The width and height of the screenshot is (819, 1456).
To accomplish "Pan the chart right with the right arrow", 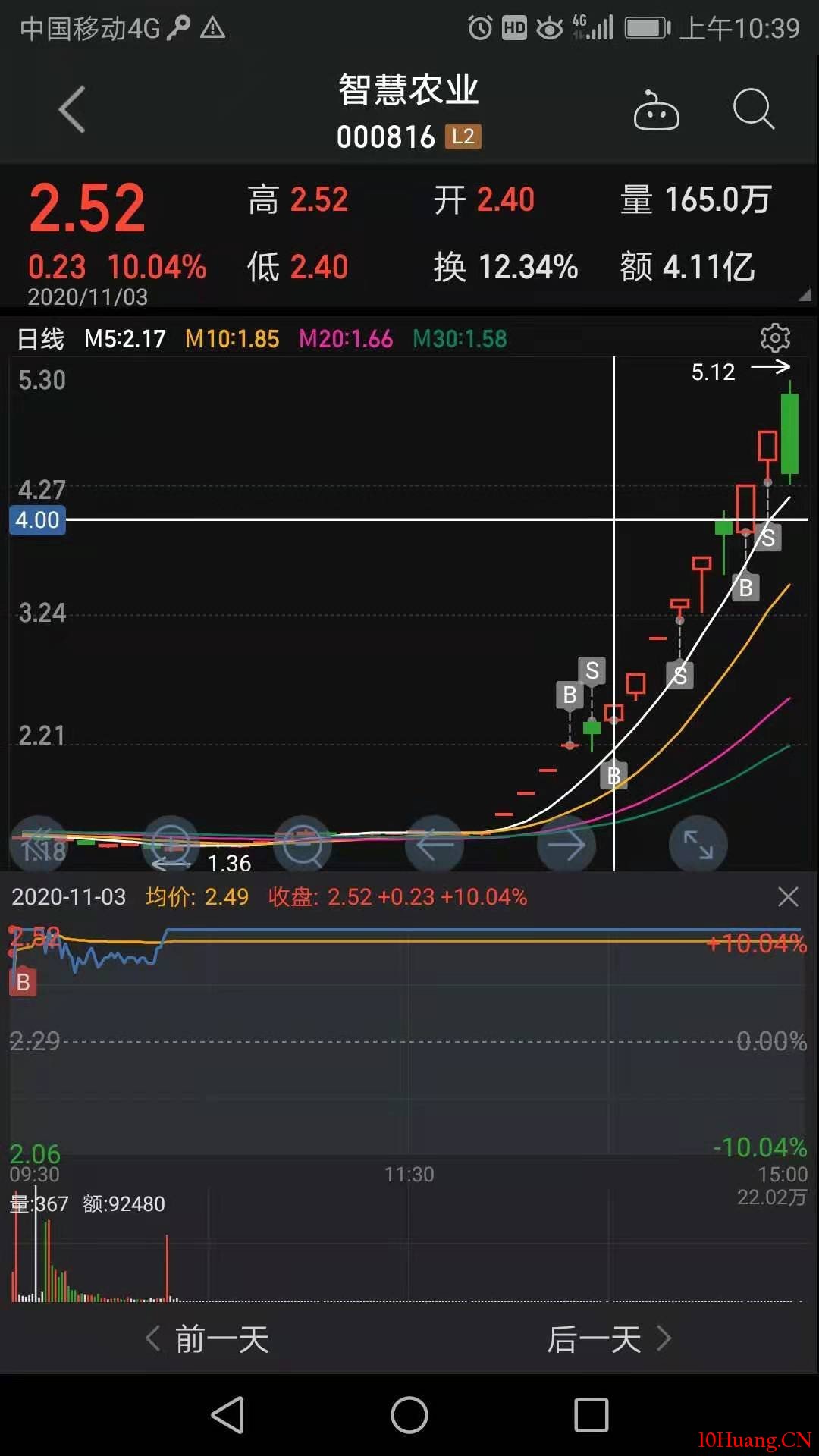I will 566,844.
